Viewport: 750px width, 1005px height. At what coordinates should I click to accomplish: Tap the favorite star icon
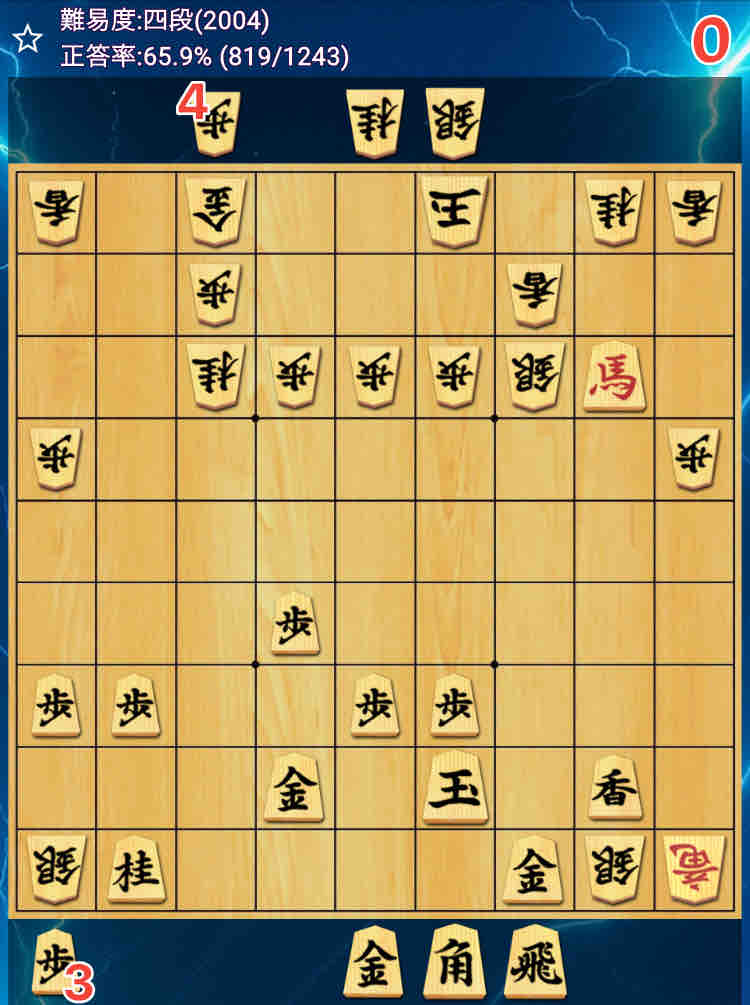[x=28, y=39]
